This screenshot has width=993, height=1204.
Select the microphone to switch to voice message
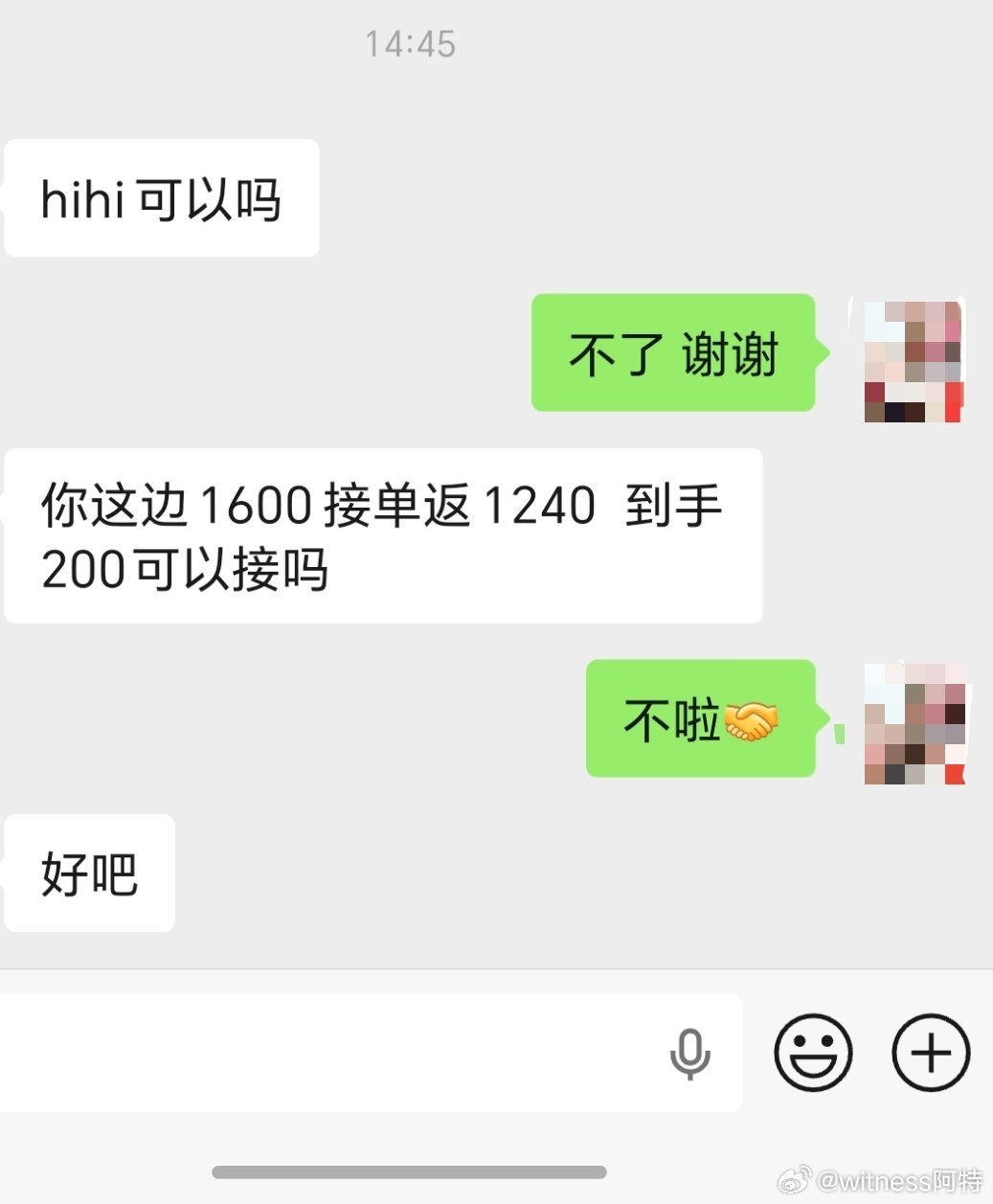(x=691, y=1052)
